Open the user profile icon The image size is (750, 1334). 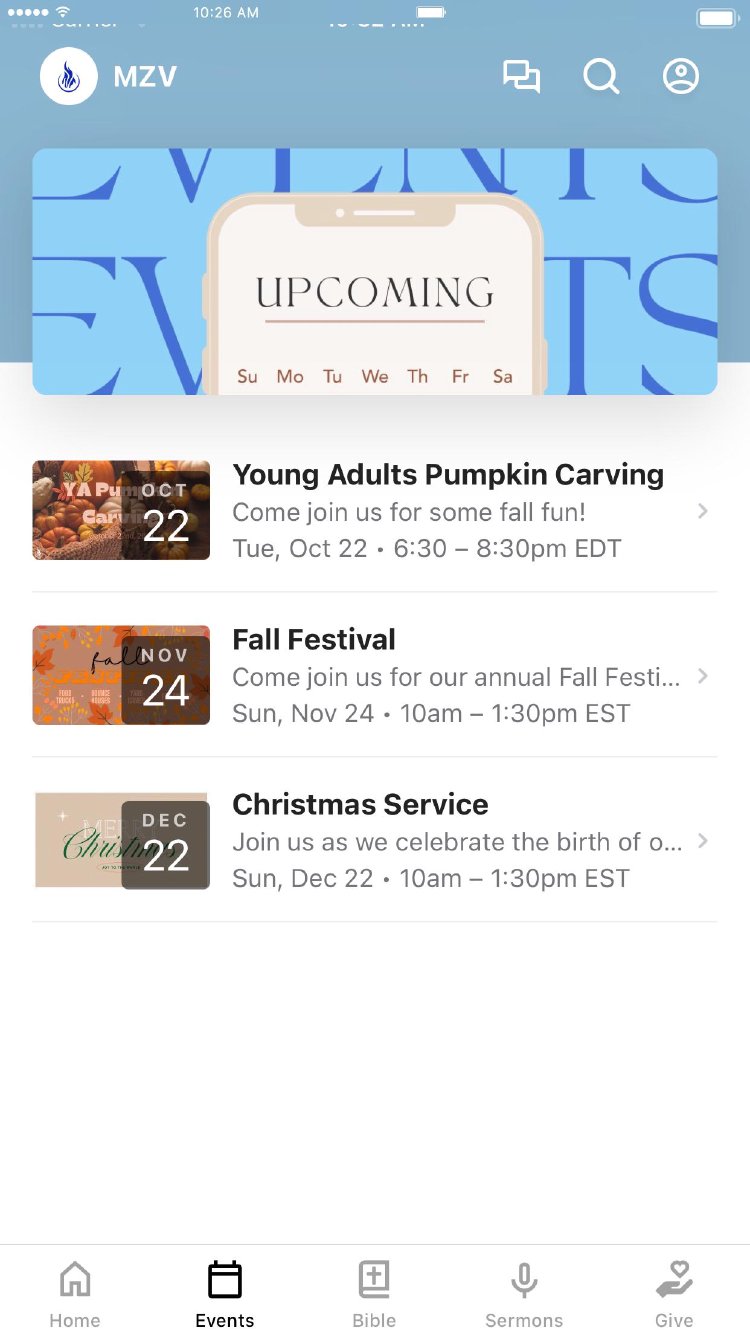(681, 77)
